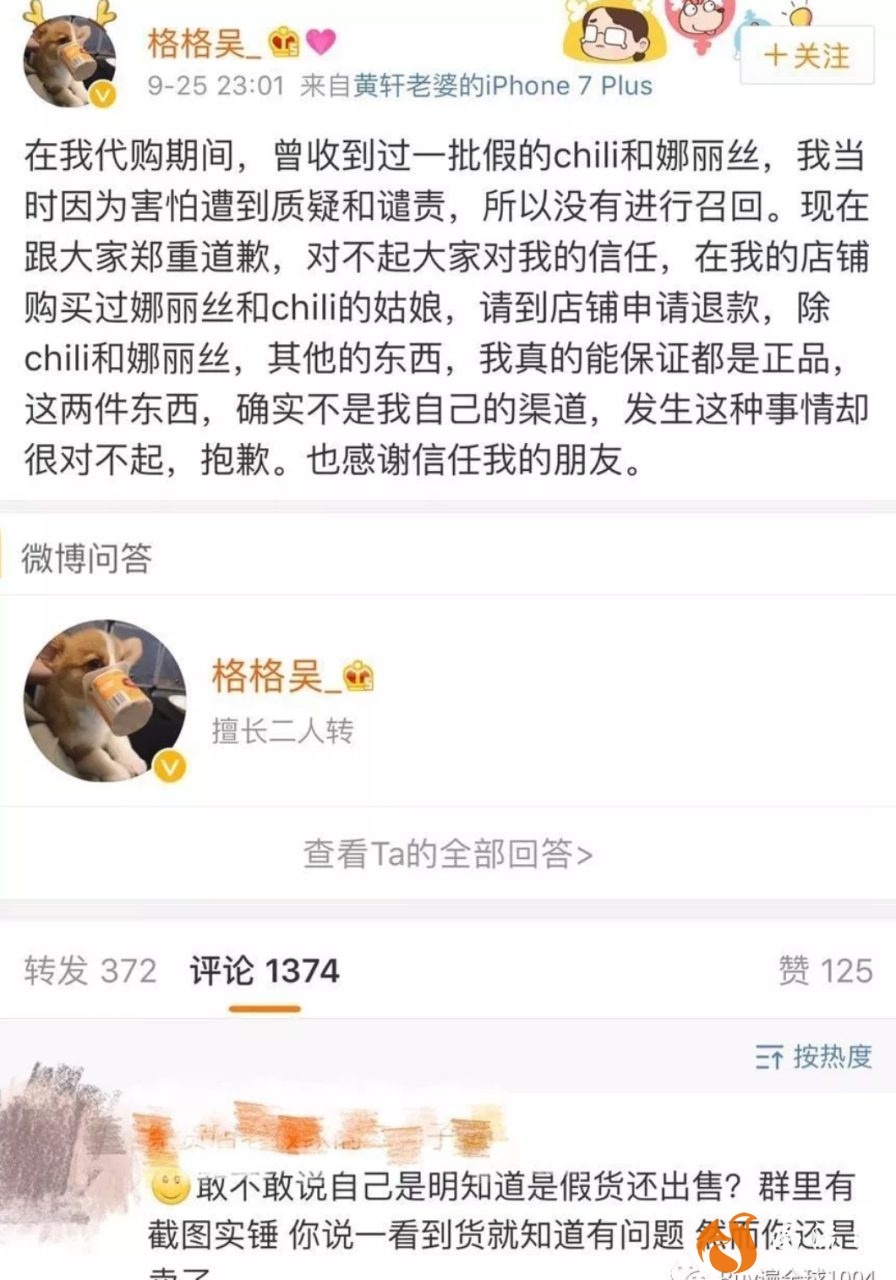Select the 评论 1374 tab
Image resolution: width=896 pixels, height=1280 pixels.
point(265,970)
